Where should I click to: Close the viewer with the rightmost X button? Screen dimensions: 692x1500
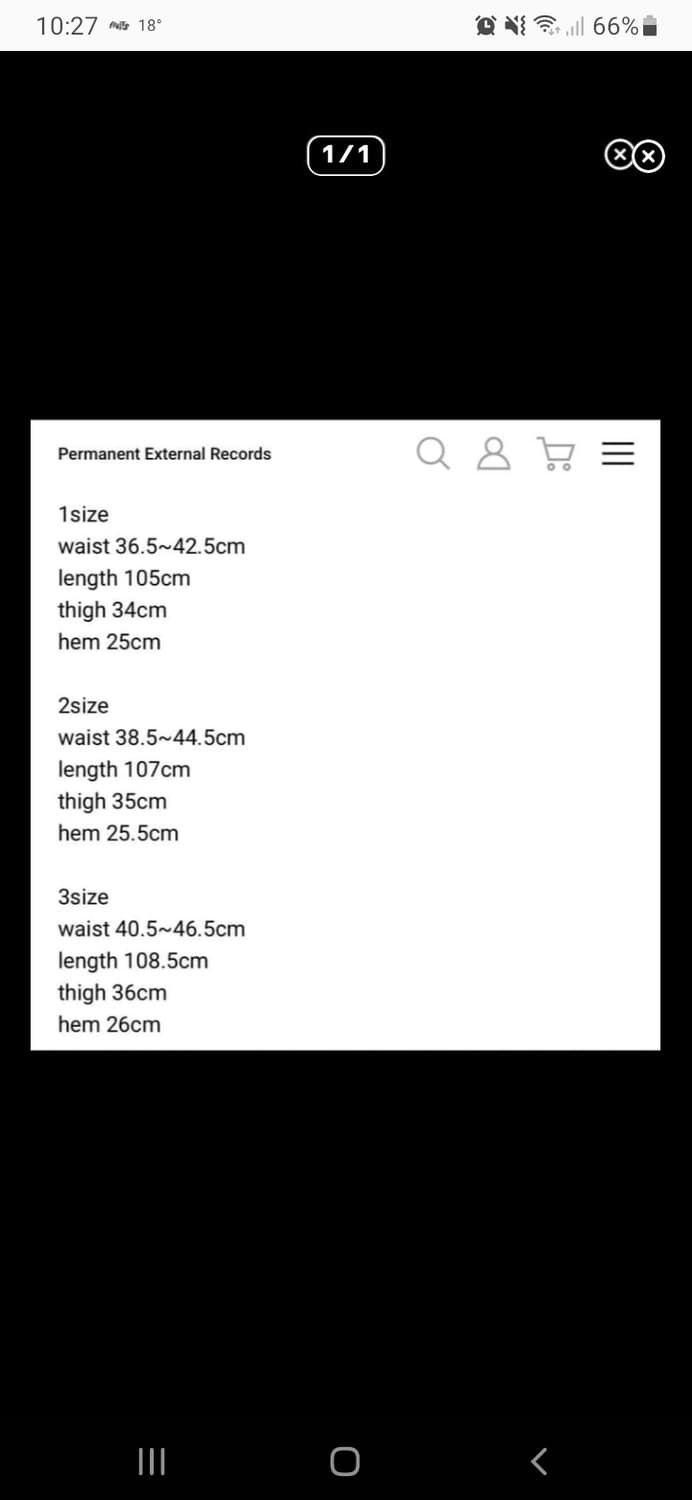[650, 156]
